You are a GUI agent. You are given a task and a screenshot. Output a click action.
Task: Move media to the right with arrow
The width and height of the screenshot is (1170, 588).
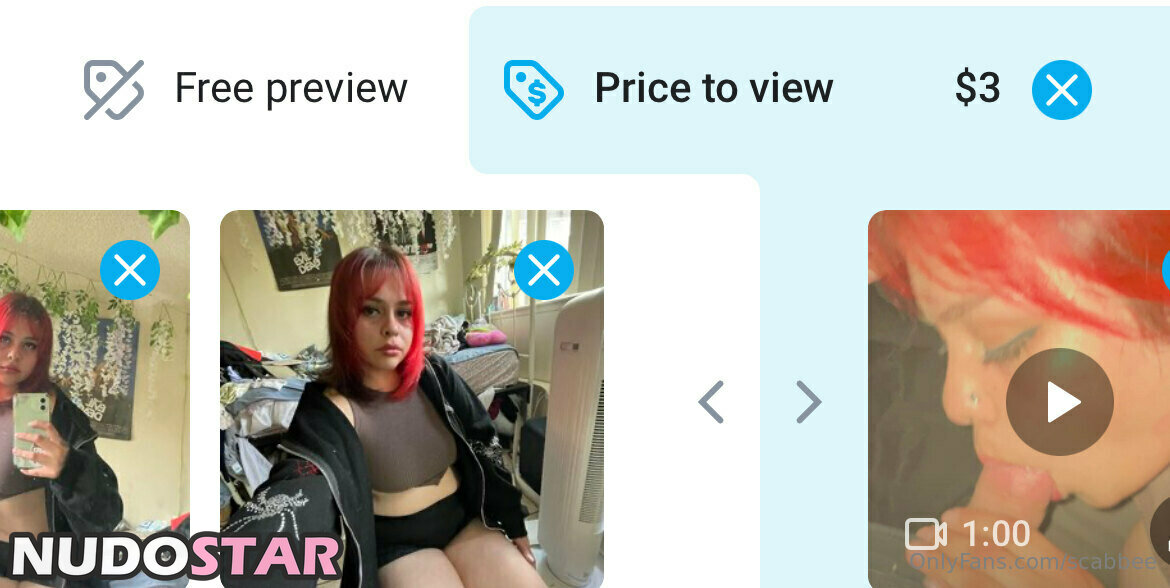[808, 402]
